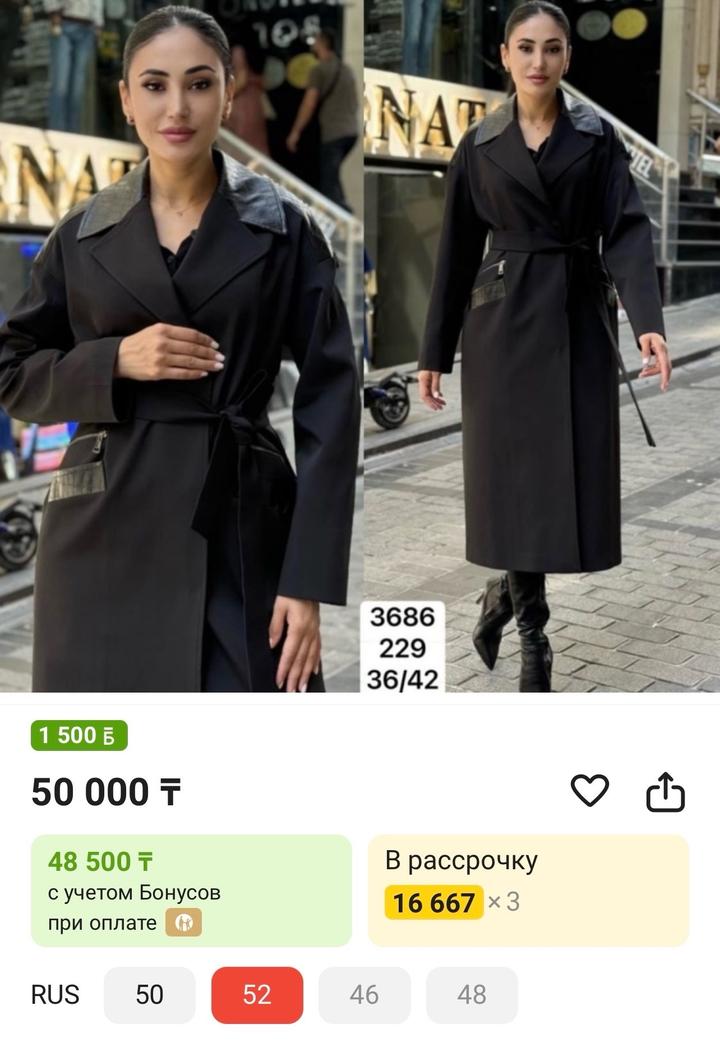The width and height of the screenshot is (720, 1051).
Task: Select size 50
Action: coord(149,995)
